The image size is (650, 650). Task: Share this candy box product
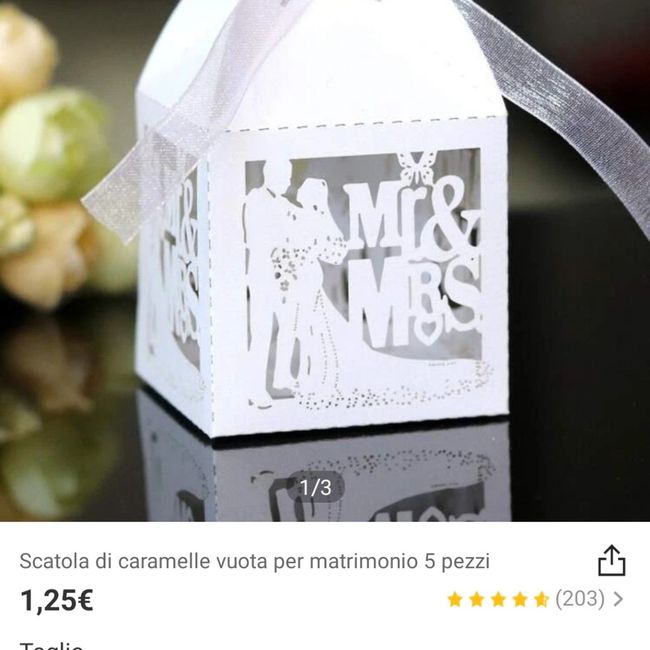(611, 560)
